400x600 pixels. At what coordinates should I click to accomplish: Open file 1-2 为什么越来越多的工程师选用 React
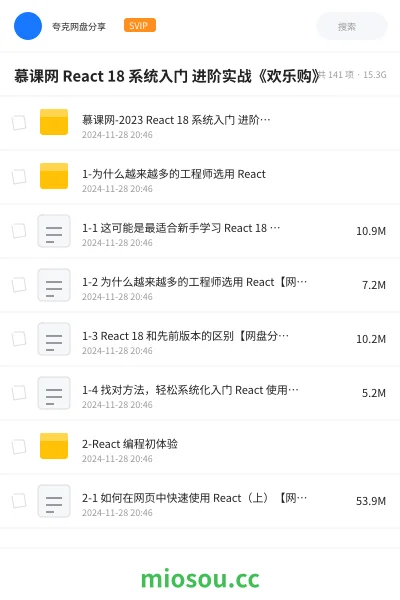200,285
